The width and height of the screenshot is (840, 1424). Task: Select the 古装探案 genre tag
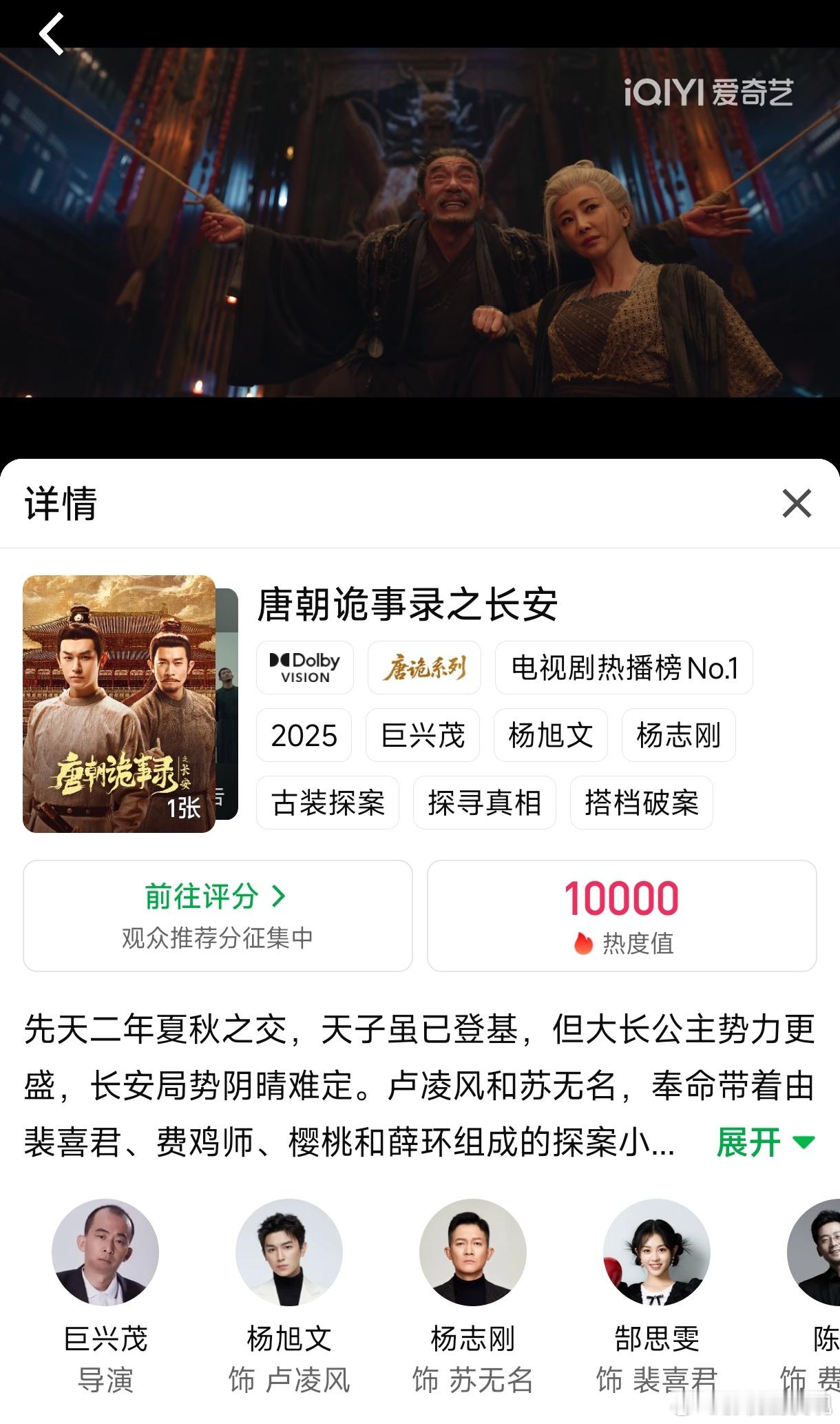(x=327, y=803)
